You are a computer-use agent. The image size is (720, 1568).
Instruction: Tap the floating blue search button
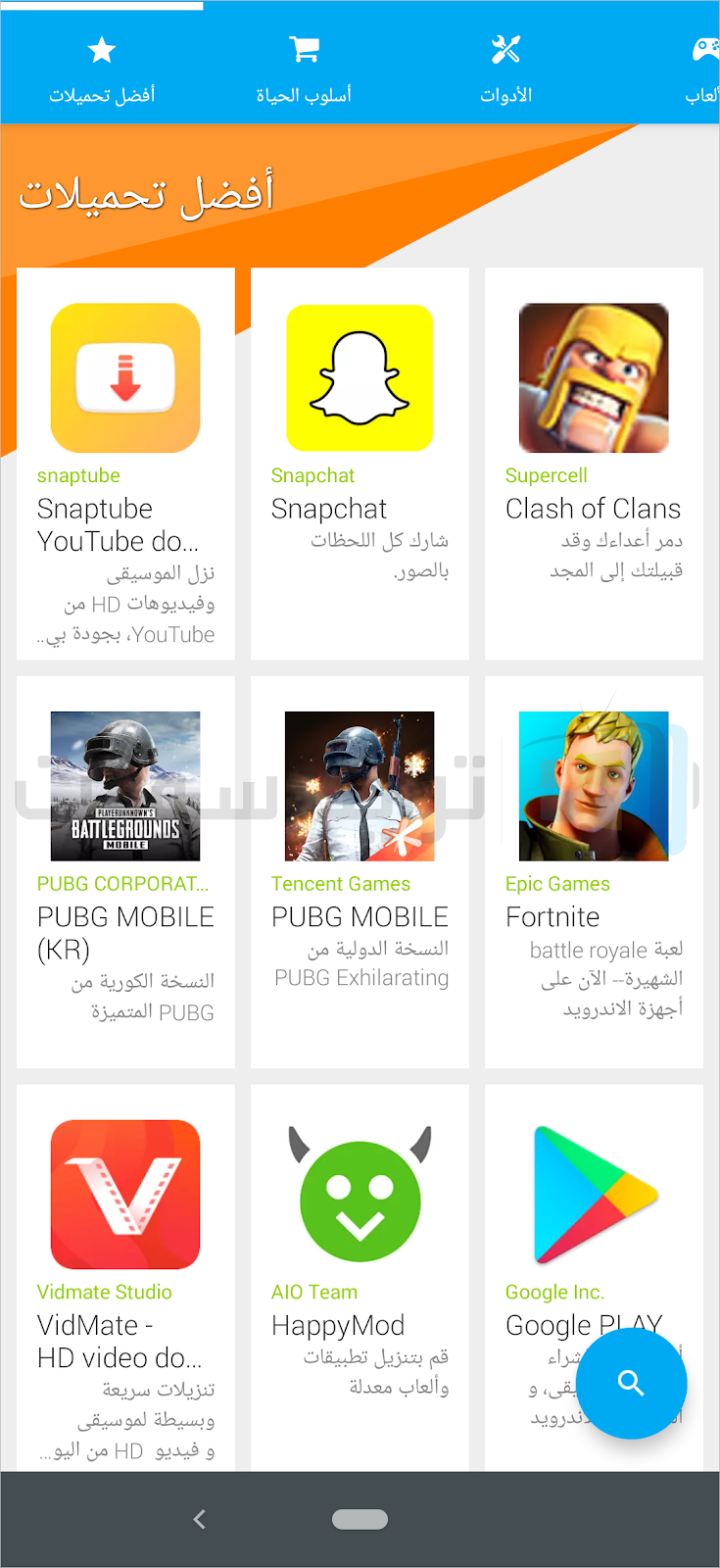tap(631, 1383)
